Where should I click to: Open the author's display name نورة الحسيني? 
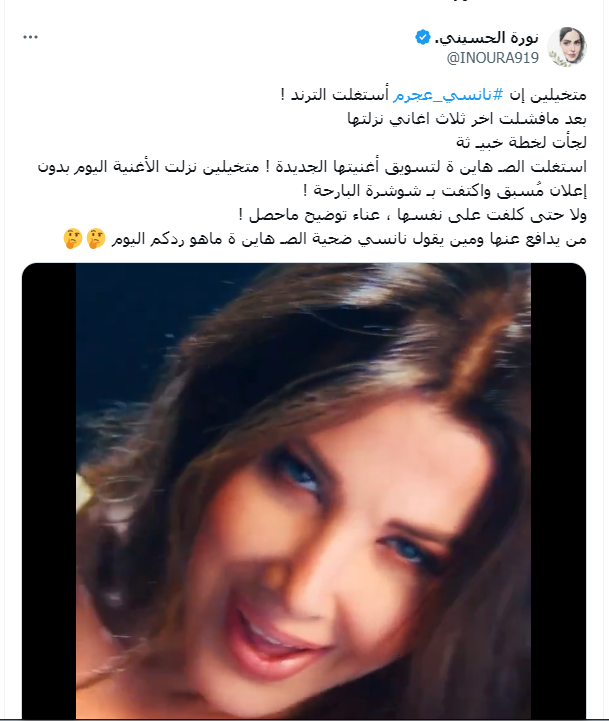485,38
